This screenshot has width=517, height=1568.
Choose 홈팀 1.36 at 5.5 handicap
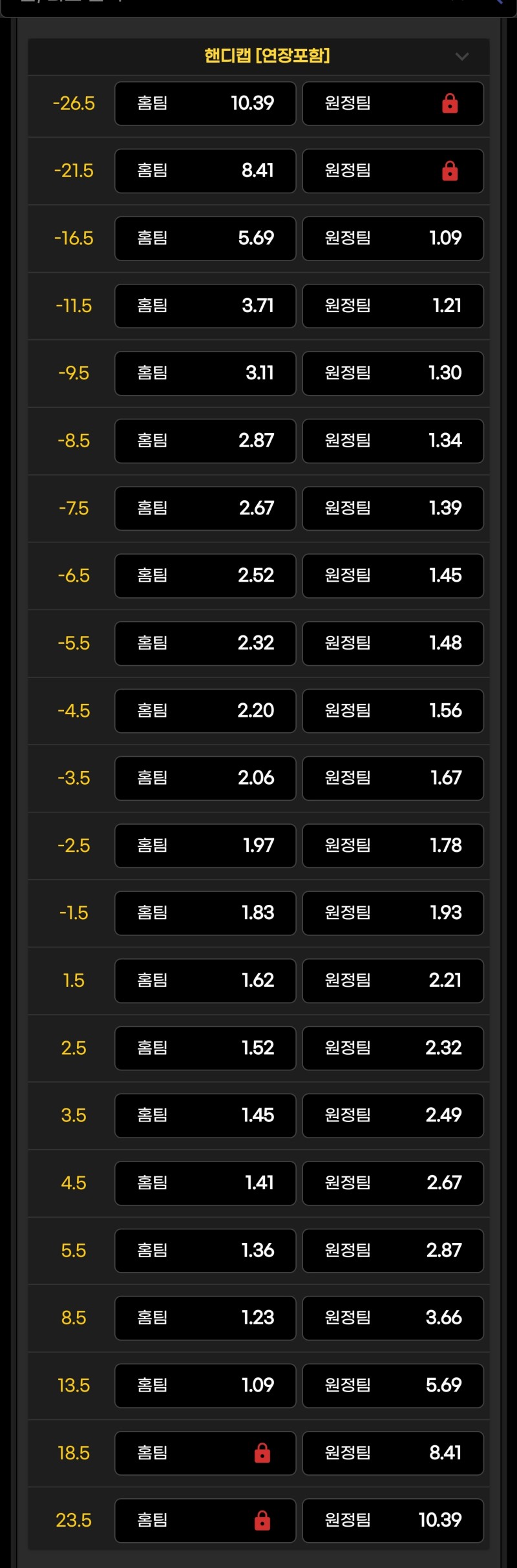click(x=205, y=1250)
